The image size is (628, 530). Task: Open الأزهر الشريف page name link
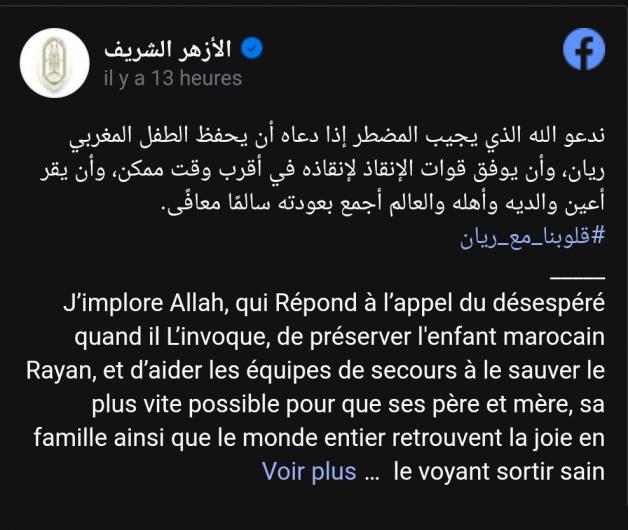pos(168,48)
